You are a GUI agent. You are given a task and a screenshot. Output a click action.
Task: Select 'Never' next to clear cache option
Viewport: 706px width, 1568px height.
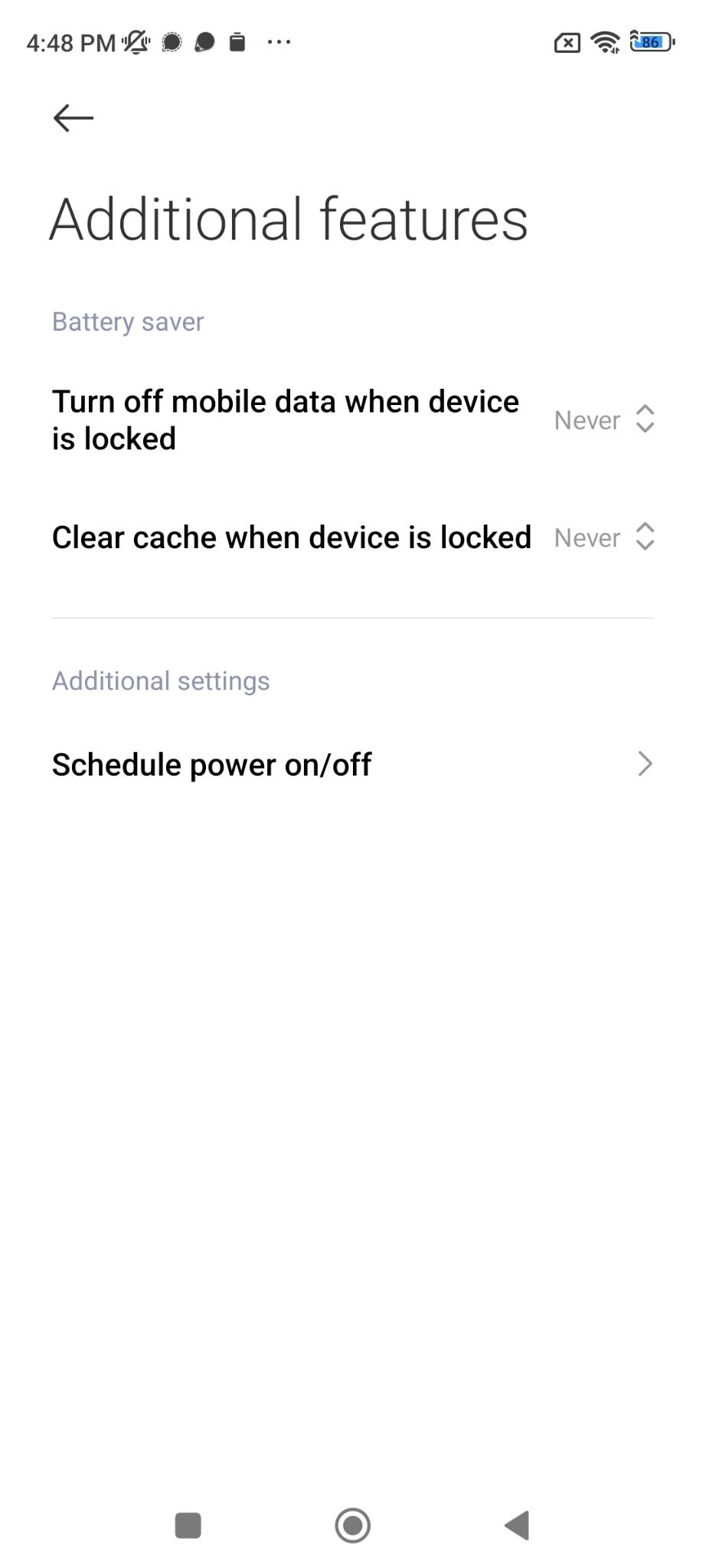coord(586,537)
